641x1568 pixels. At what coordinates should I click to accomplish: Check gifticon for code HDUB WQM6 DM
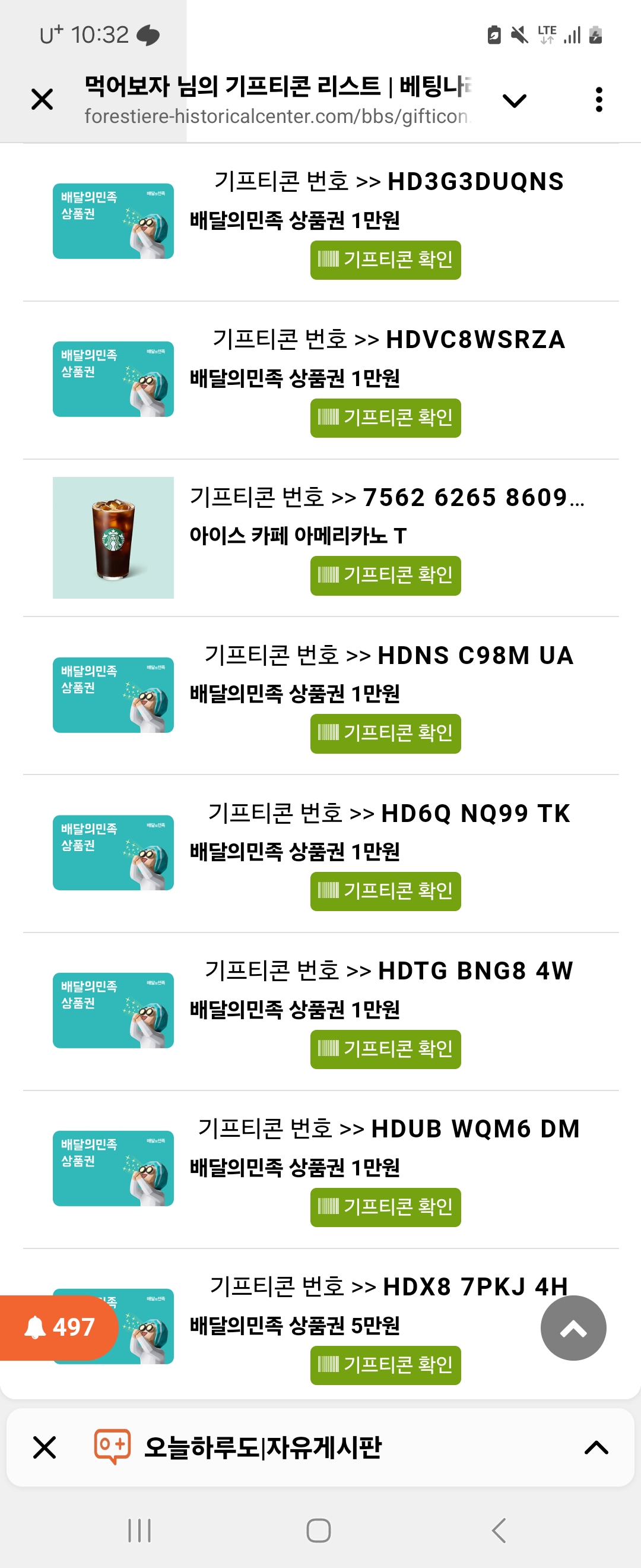pos(385,1207)
